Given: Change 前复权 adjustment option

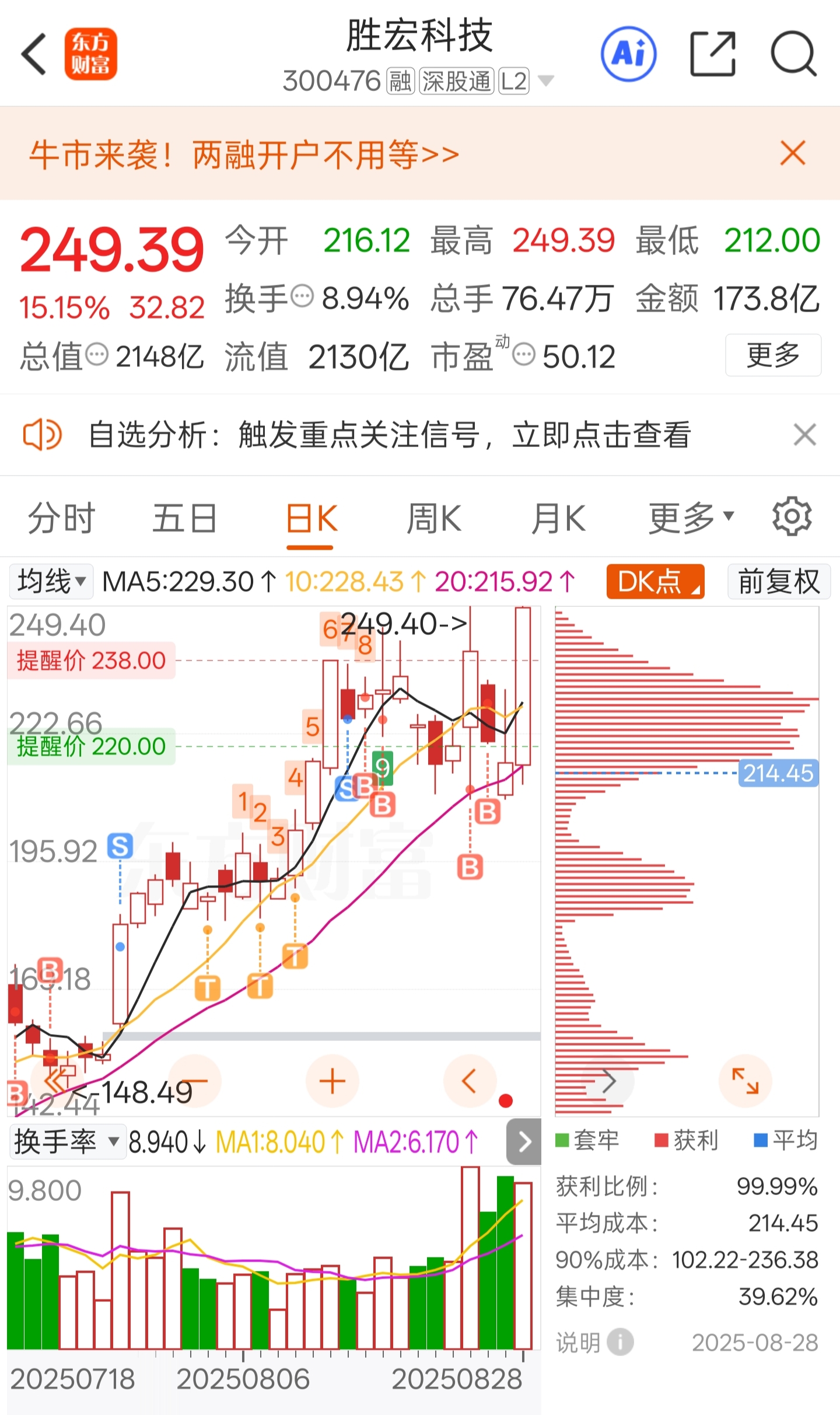Looking at the screenshot, I should coord(779,581).
